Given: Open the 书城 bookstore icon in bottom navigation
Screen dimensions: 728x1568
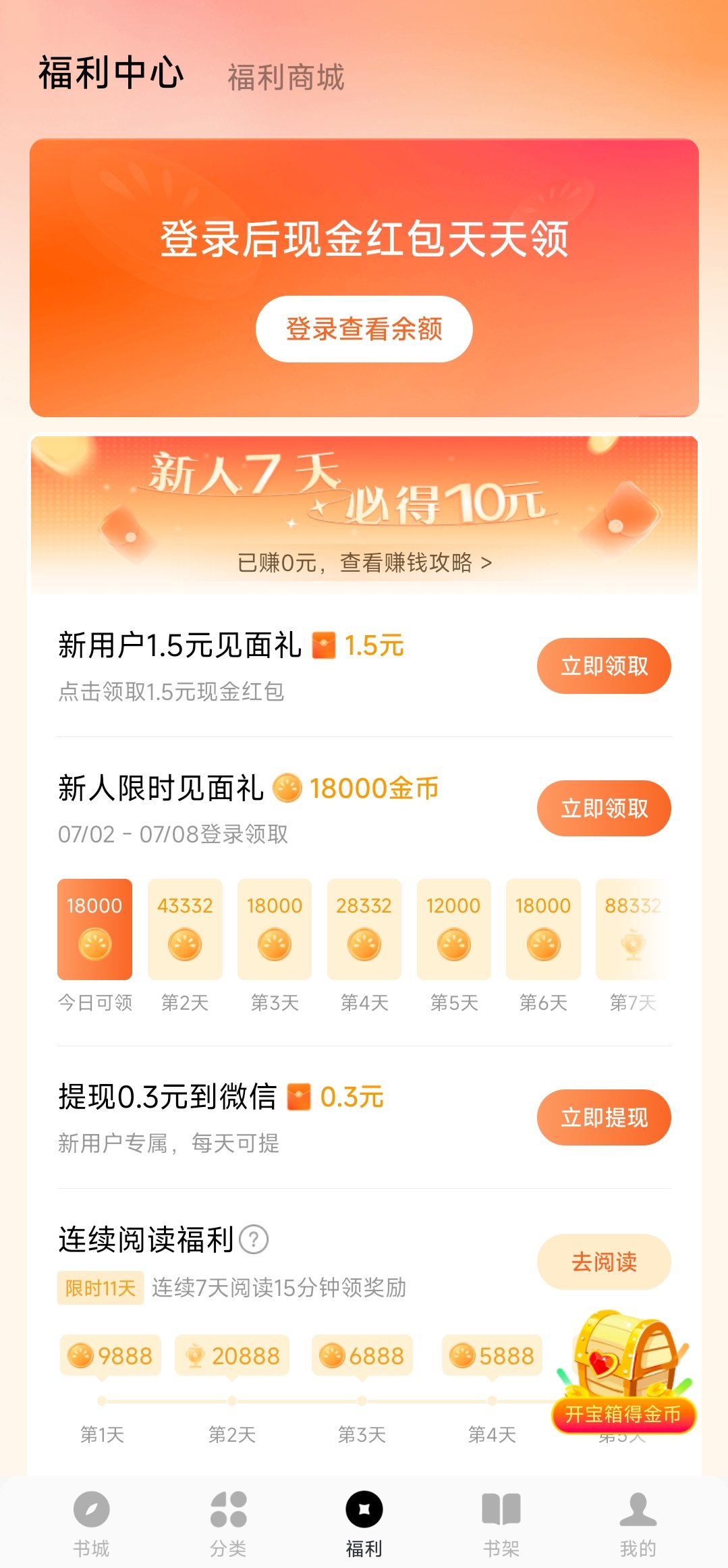Looking at the screenshot, I should coord(91,1514).
